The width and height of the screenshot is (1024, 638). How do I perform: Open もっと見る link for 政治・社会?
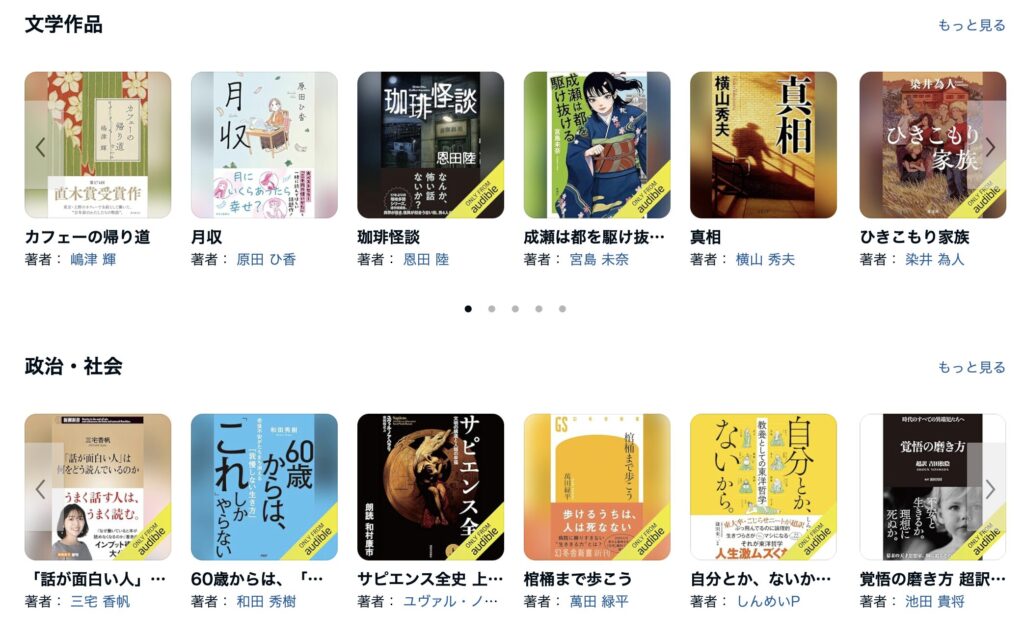pyautogui.click(x=971, y=367)
